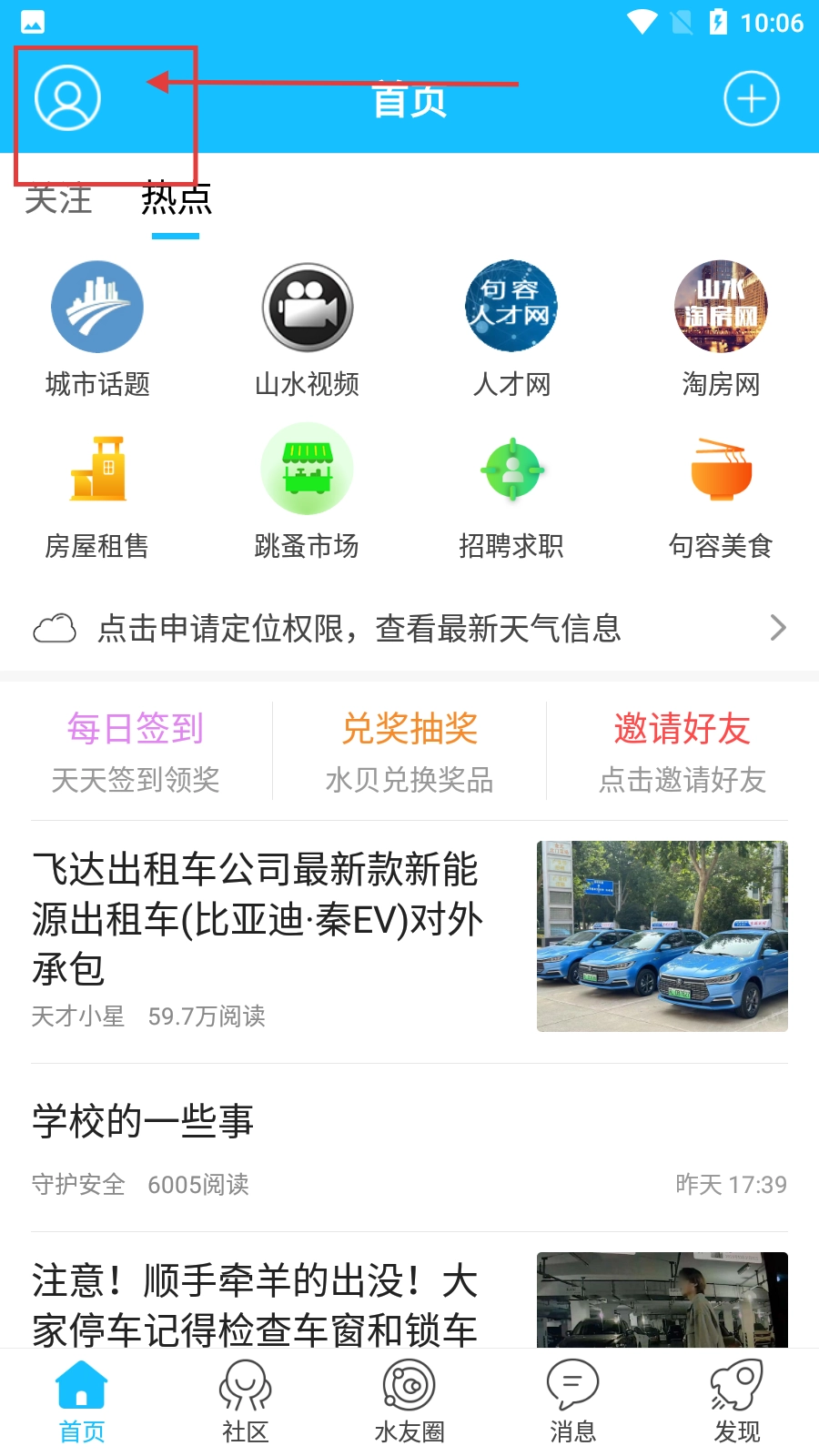The width and height of the screenshot is (819, 1456).
Task: Switch to the 社区 bottom tab
Action: (x=246, y=1401)
